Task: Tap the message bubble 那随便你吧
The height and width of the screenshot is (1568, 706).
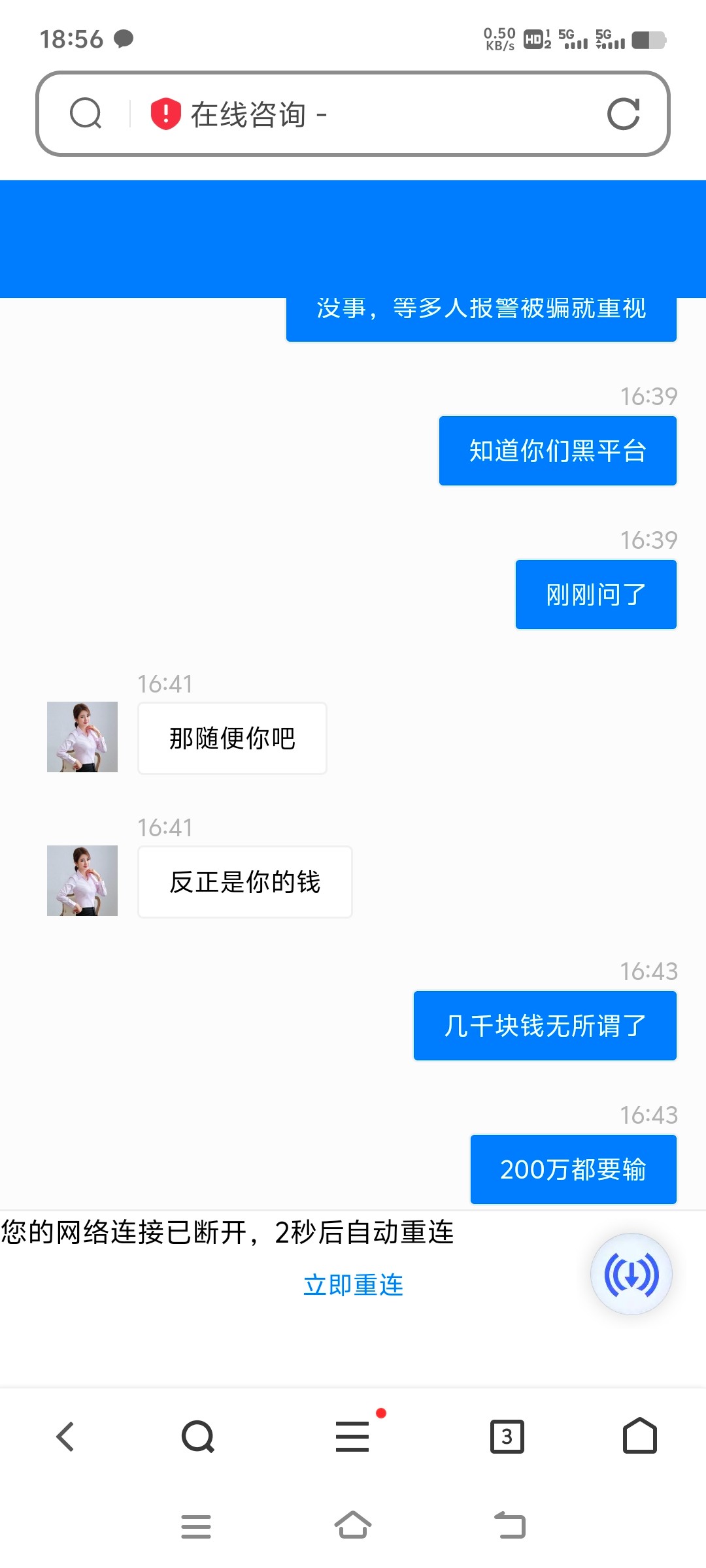Action: pyautogui.click(x=231, y=738)
